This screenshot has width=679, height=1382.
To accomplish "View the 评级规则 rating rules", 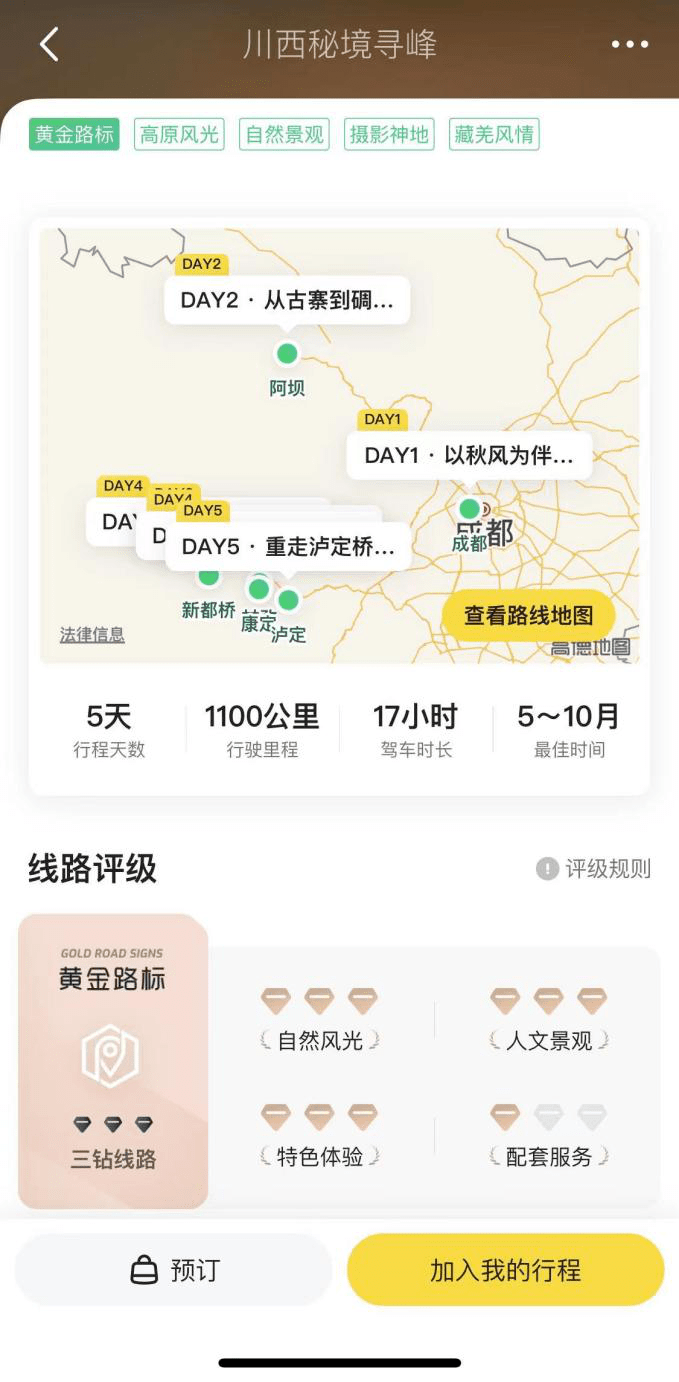I will pos(594,869).
